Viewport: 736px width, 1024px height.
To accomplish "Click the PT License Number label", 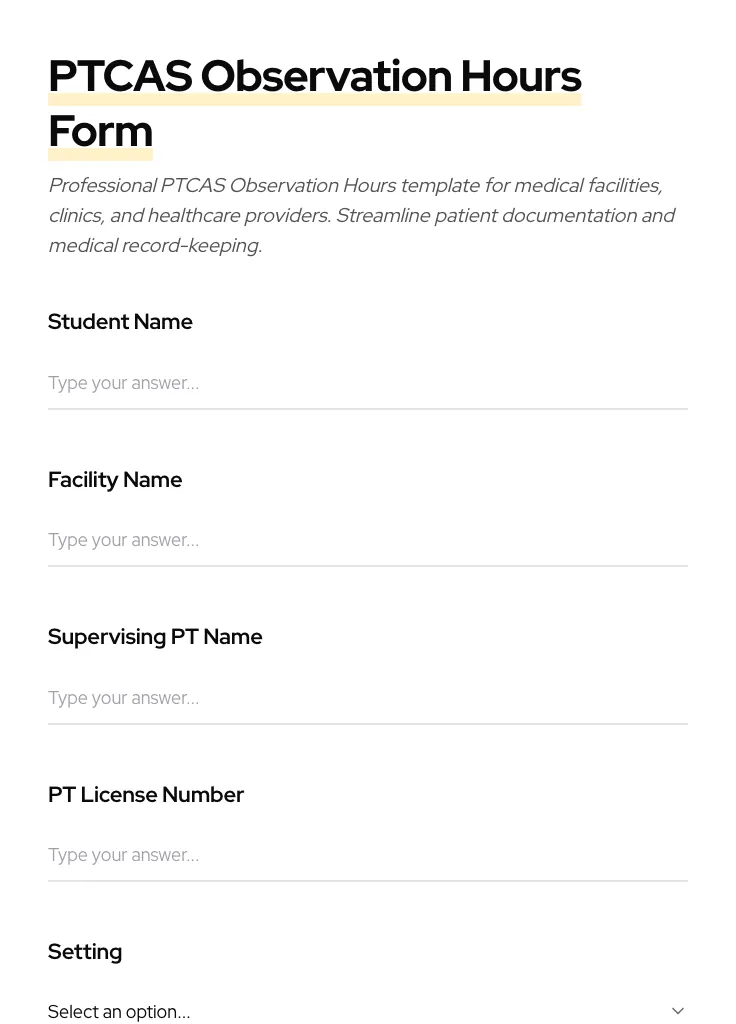I will (x=146, y=794).
